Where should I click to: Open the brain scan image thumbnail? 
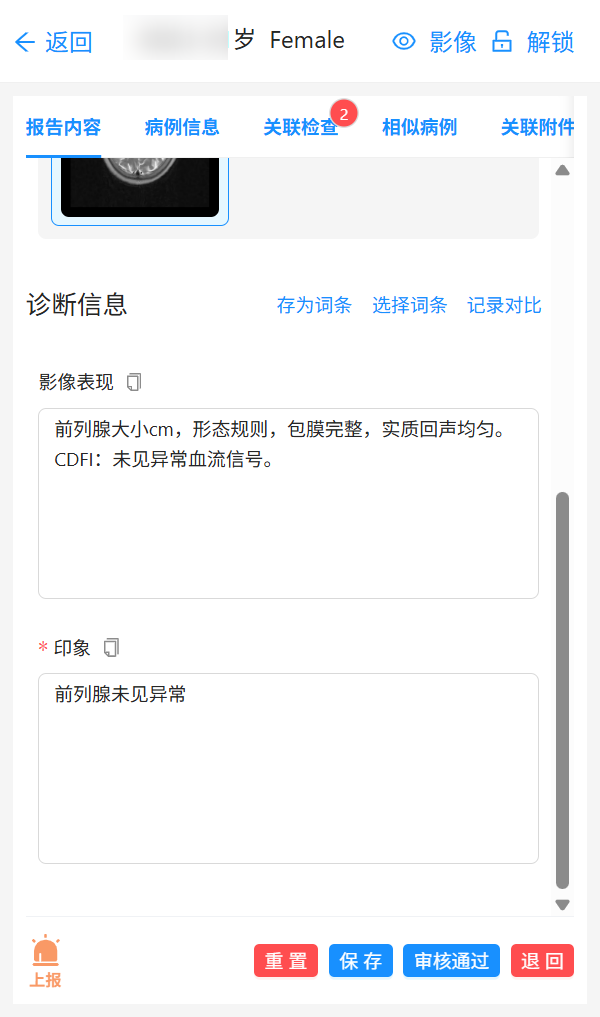click(140, 185)
